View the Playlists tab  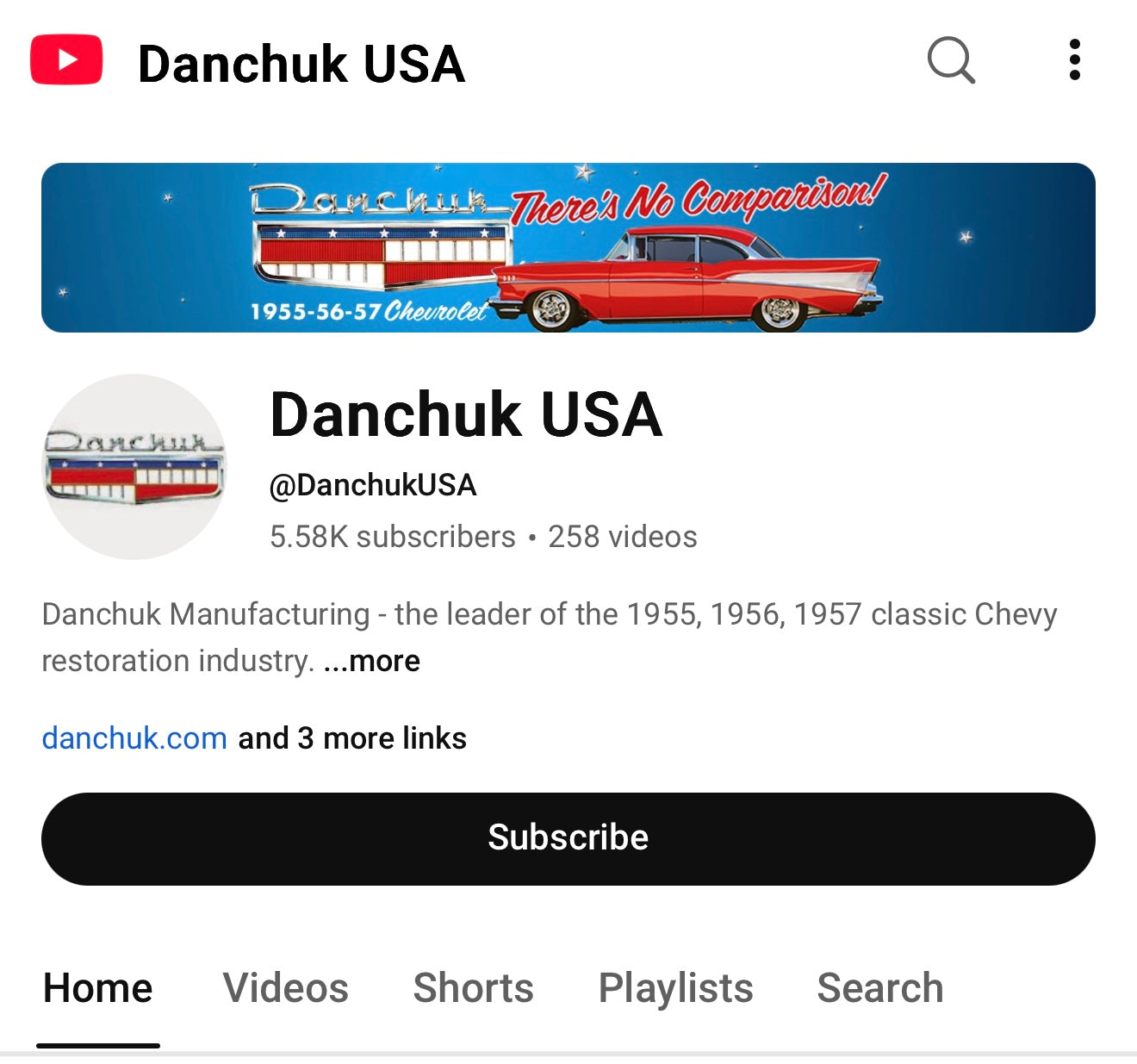tap(675, 988)
